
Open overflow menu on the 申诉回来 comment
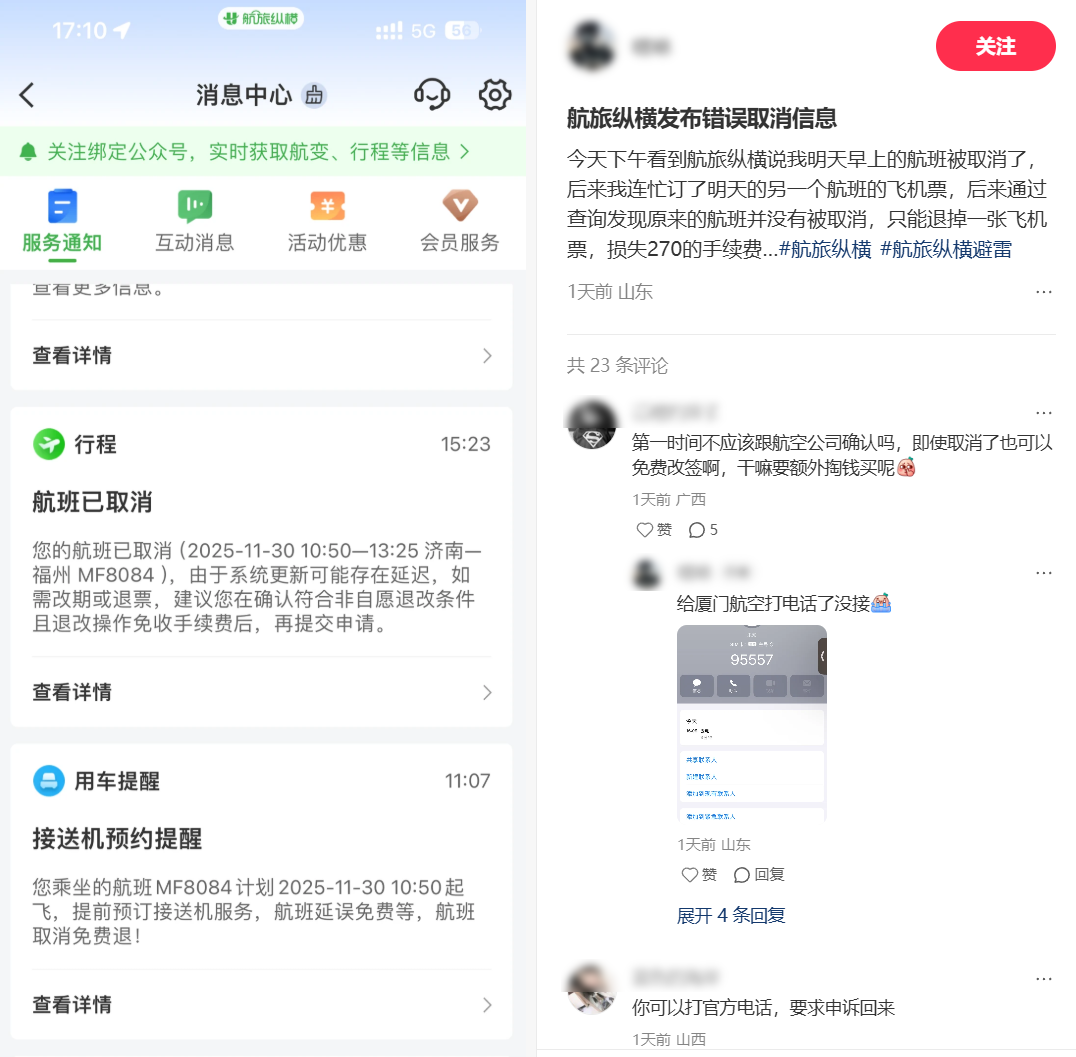coord(1044,978)
